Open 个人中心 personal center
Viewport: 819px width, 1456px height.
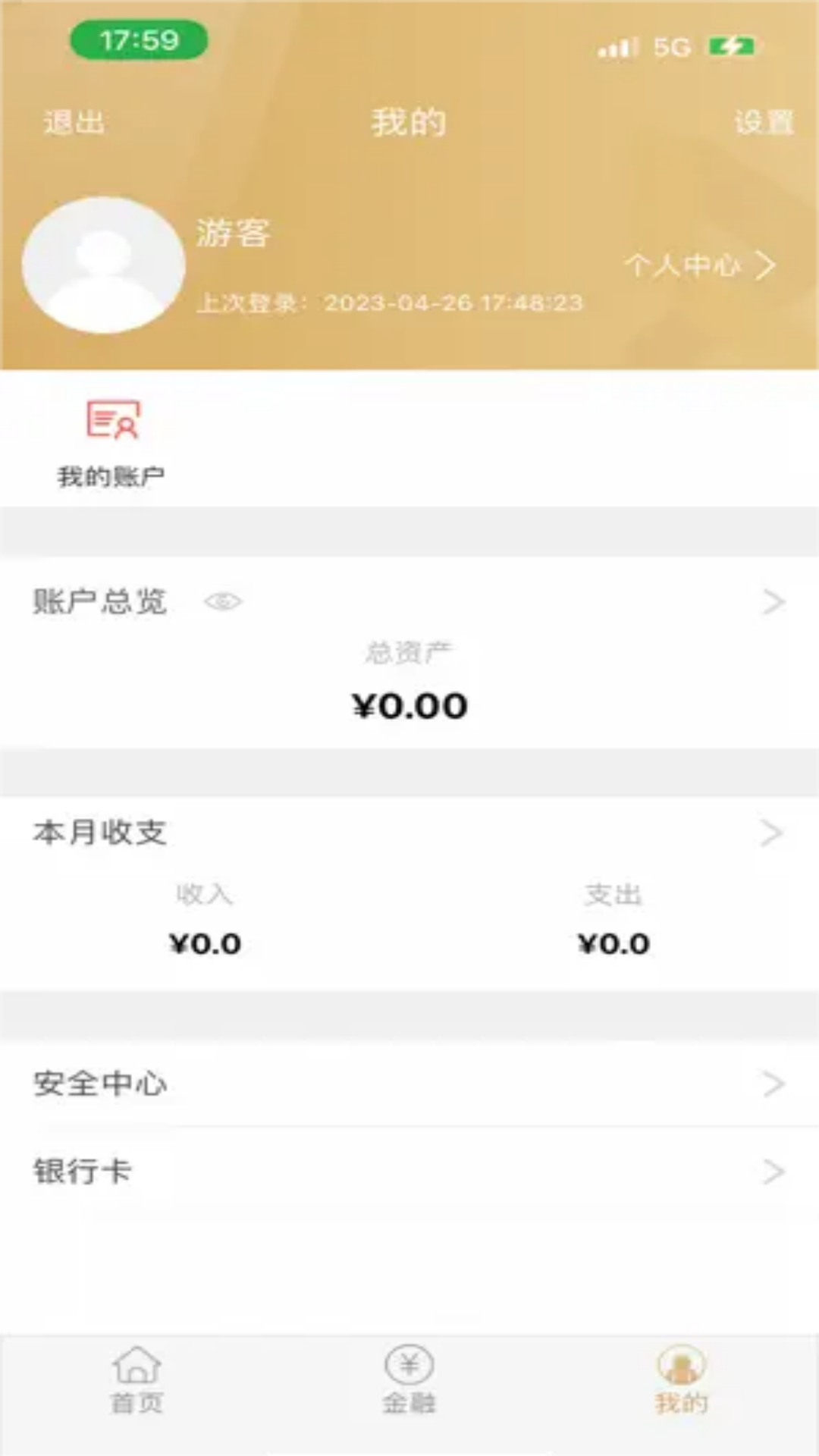[699, 265]
